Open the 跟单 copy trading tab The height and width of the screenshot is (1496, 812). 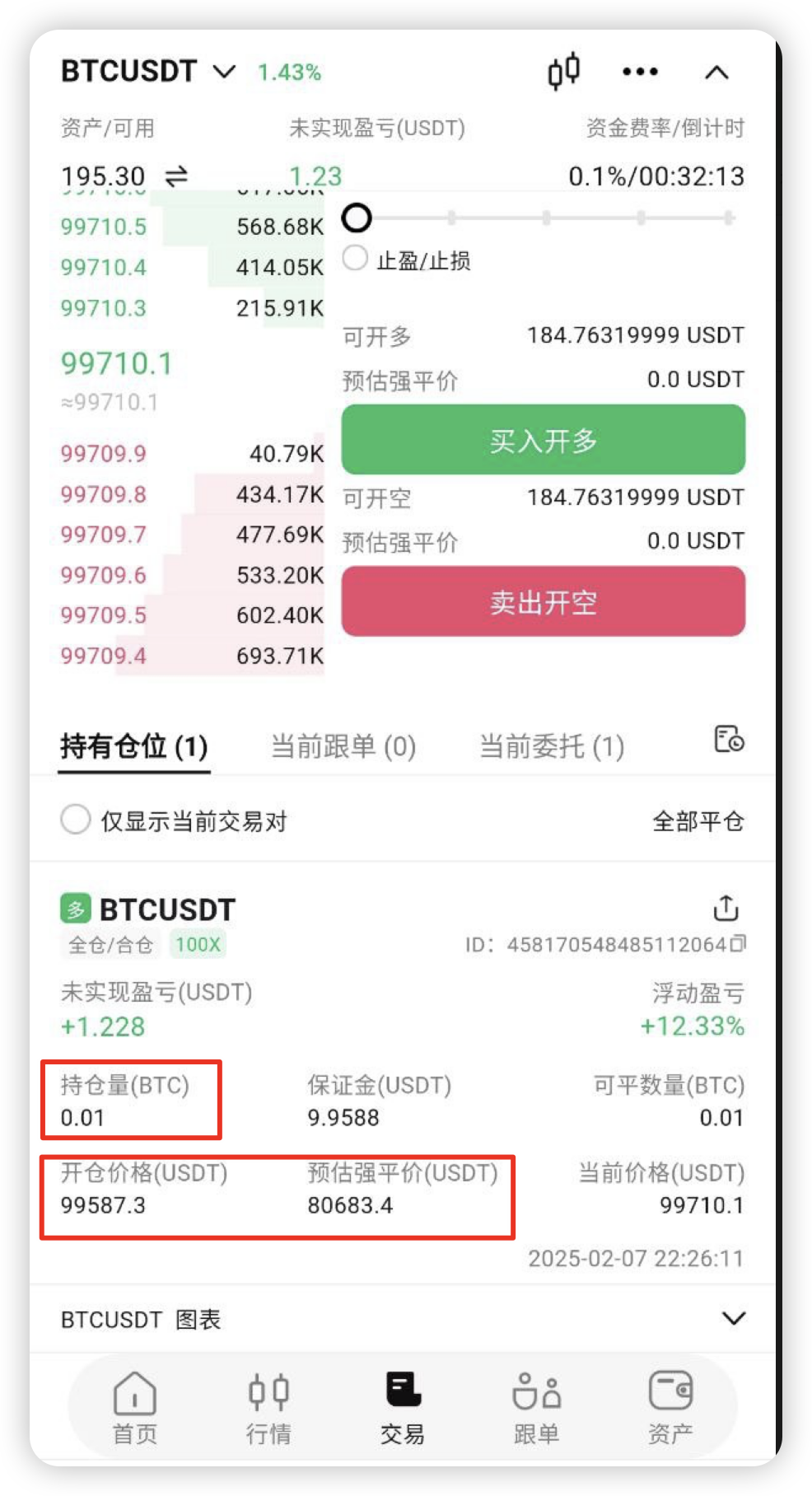click(x=536, y=1408)
